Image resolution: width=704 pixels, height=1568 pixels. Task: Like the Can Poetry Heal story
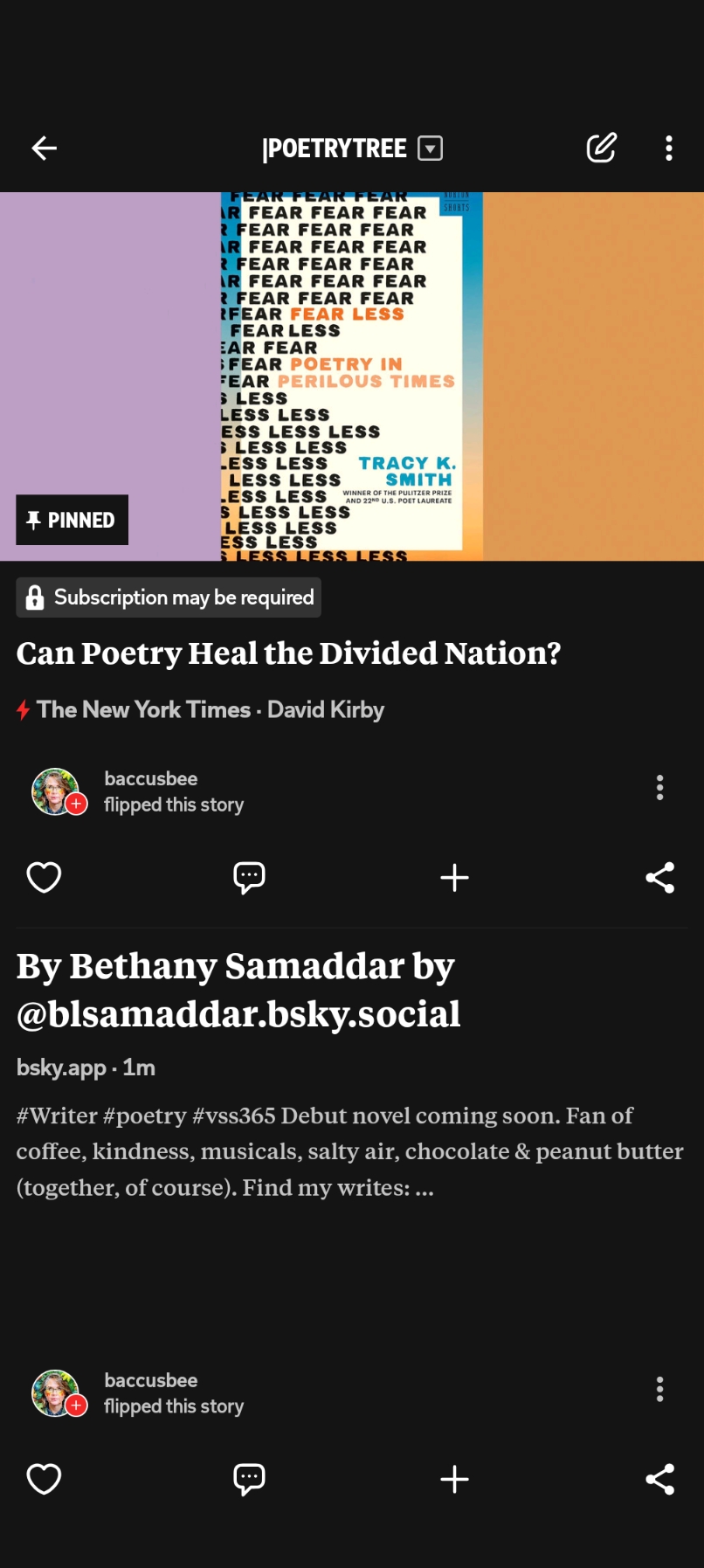(44, 877)
